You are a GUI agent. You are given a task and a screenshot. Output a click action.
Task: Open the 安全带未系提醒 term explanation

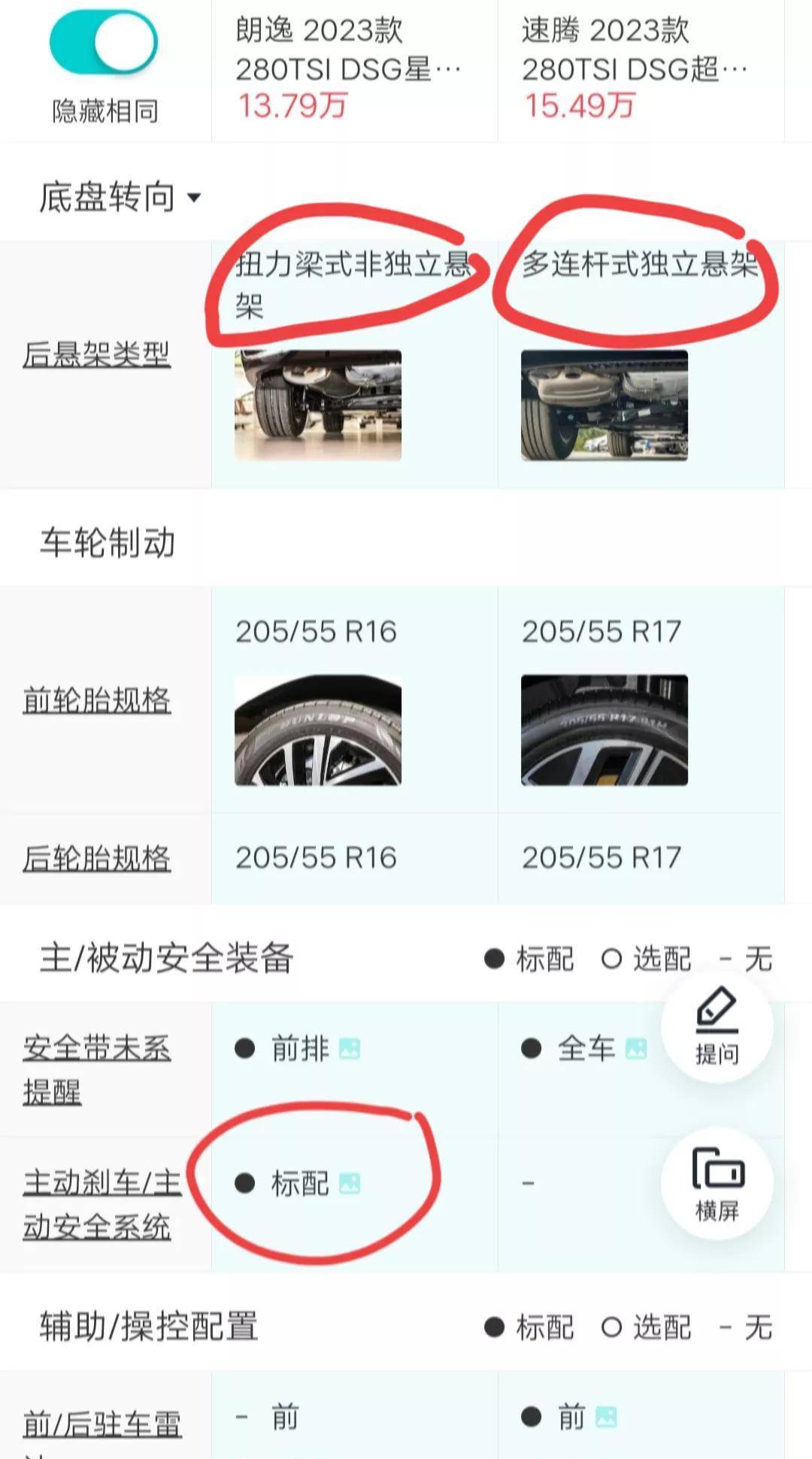(96, 1069)
